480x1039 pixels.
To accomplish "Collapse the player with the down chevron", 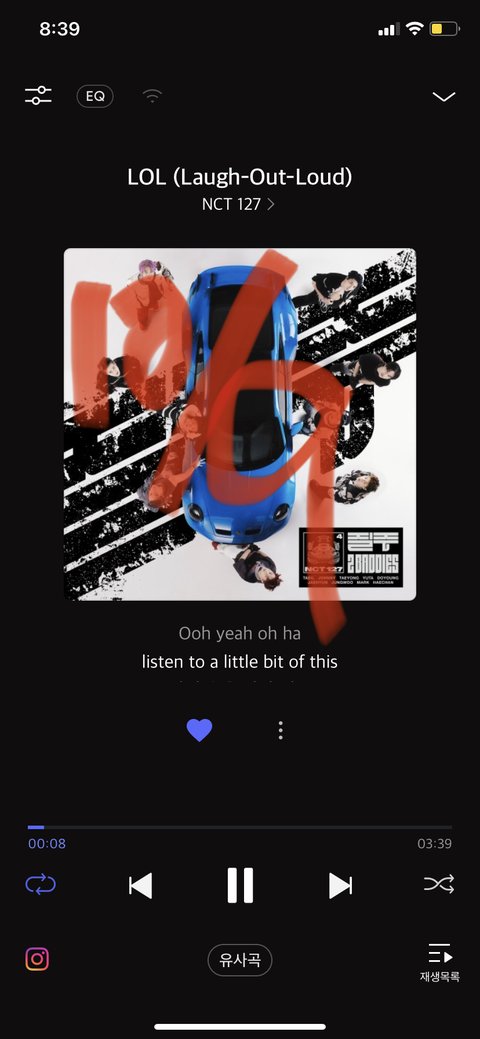I will pos(444,97).
